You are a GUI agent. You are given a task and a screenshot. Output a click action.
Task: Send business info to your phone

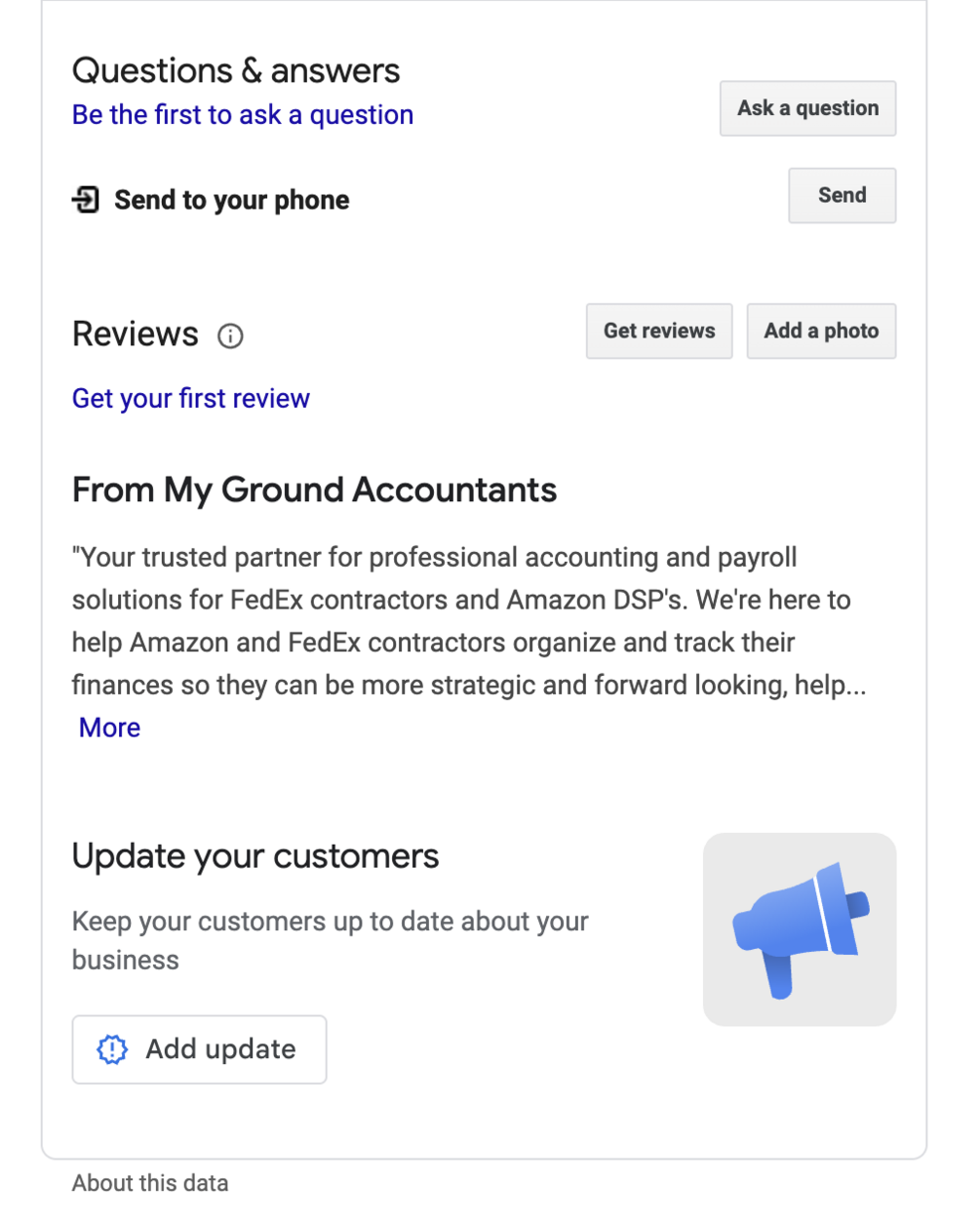point(842,195)
